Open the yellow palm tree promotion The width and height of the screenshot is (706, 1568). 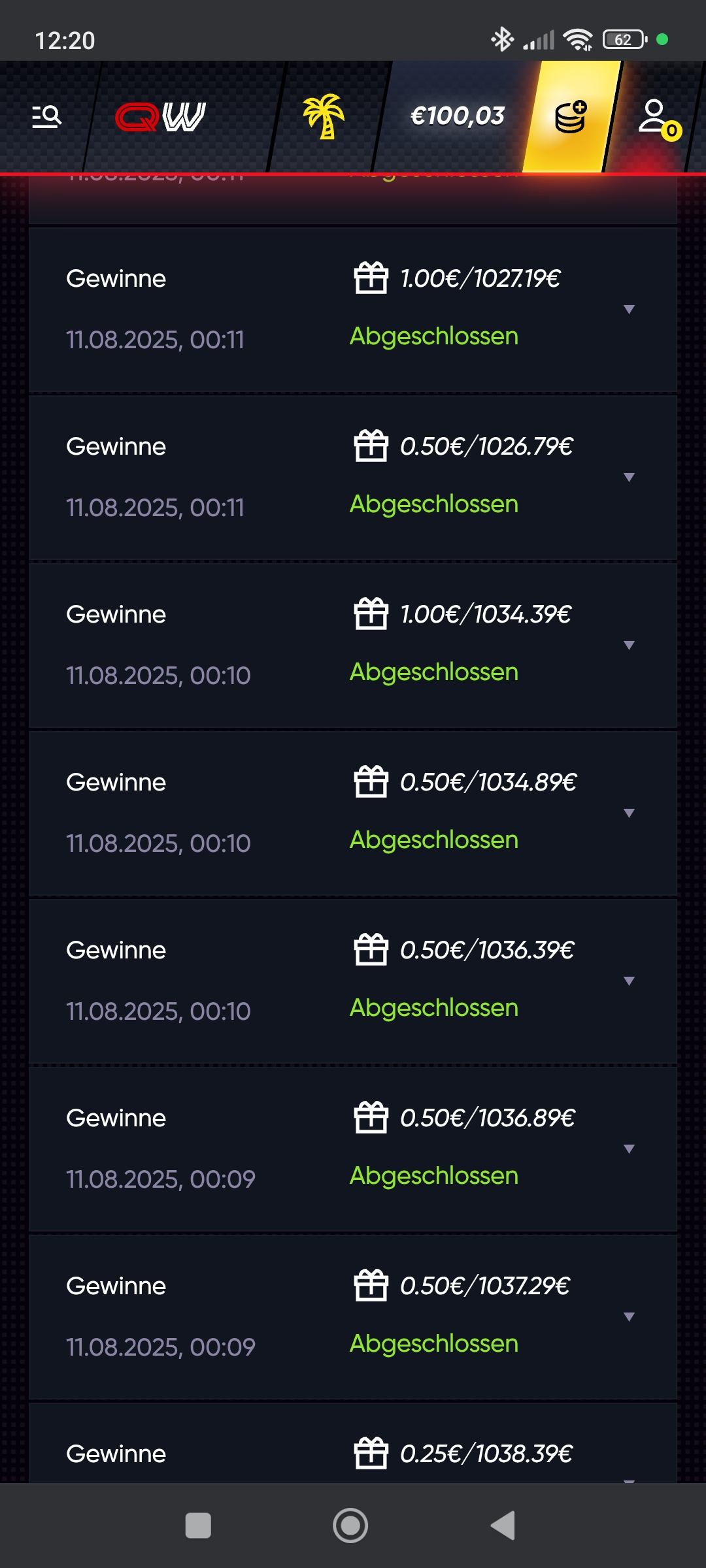pyautogui.click(x=324, y=116)
